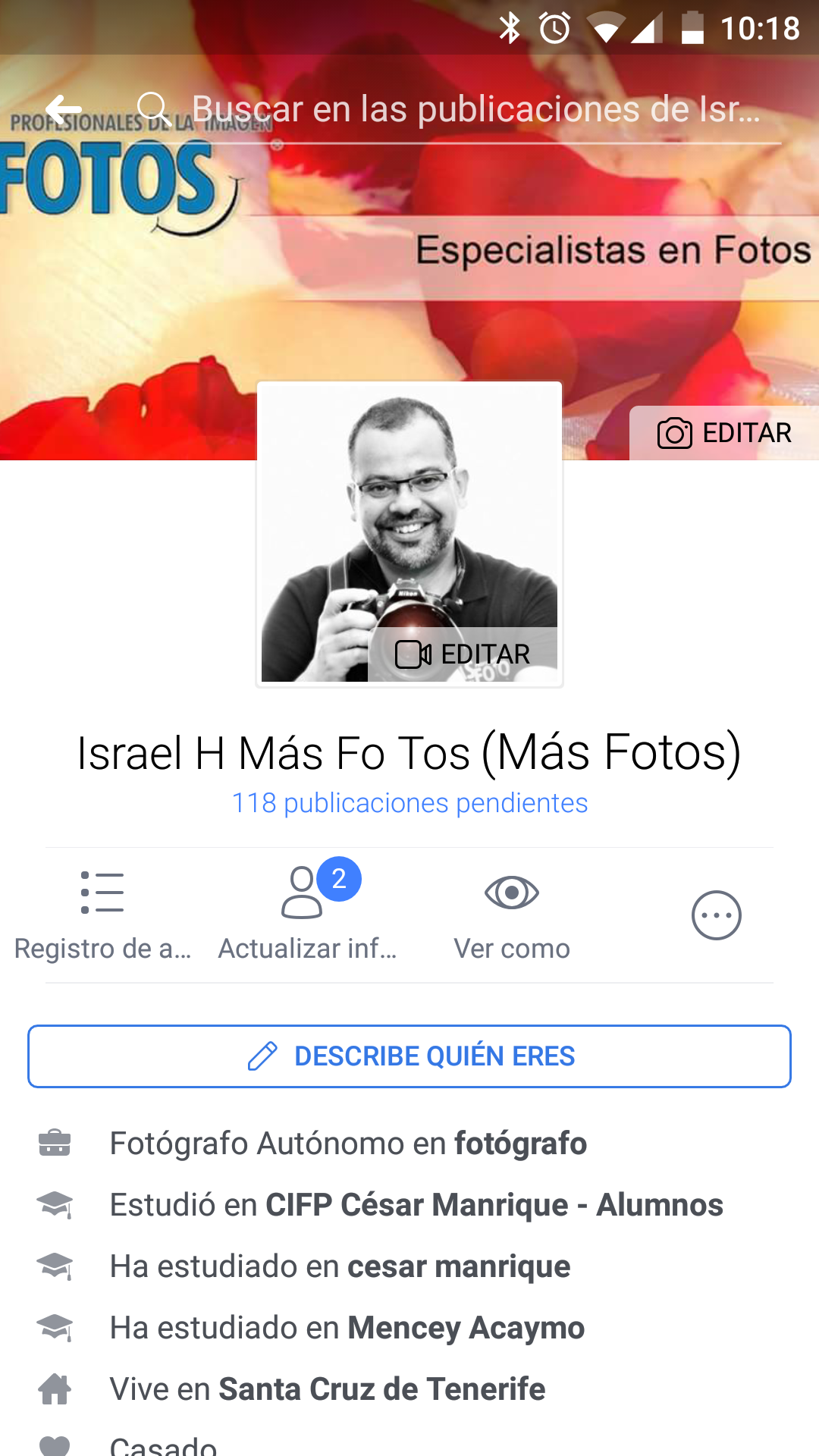Open 118 publicaciones pendientes

tap(409, 802)
